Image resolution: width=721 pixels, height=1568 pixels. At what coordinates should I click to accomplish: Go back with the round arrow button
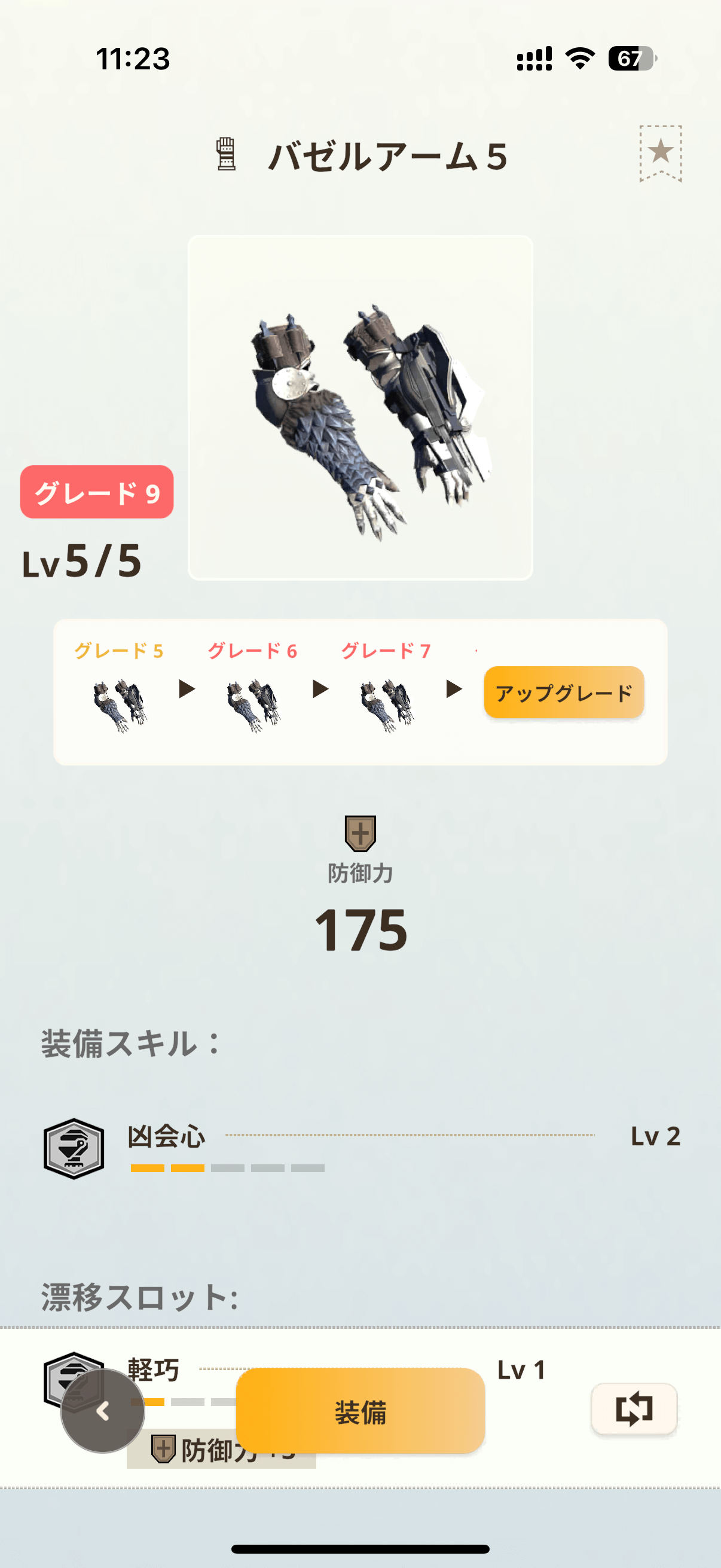(x=103, y=1410)
